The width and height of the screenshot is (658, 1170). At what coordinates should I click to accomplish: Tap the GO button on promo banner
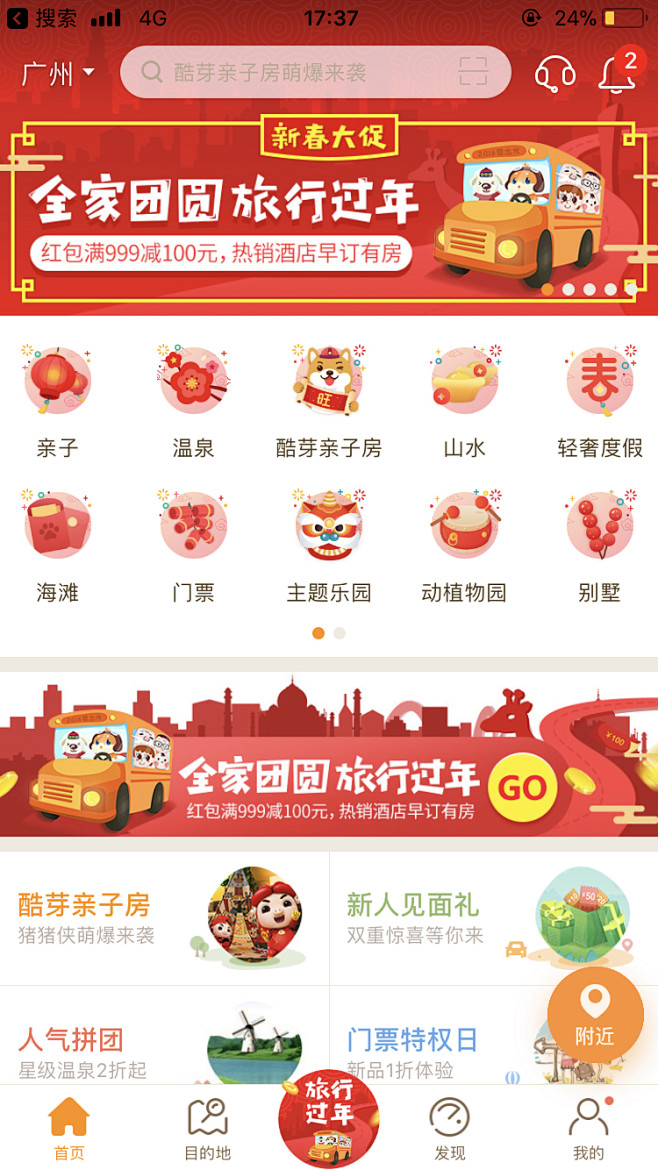pyautogui.click(x=522, y=787)
